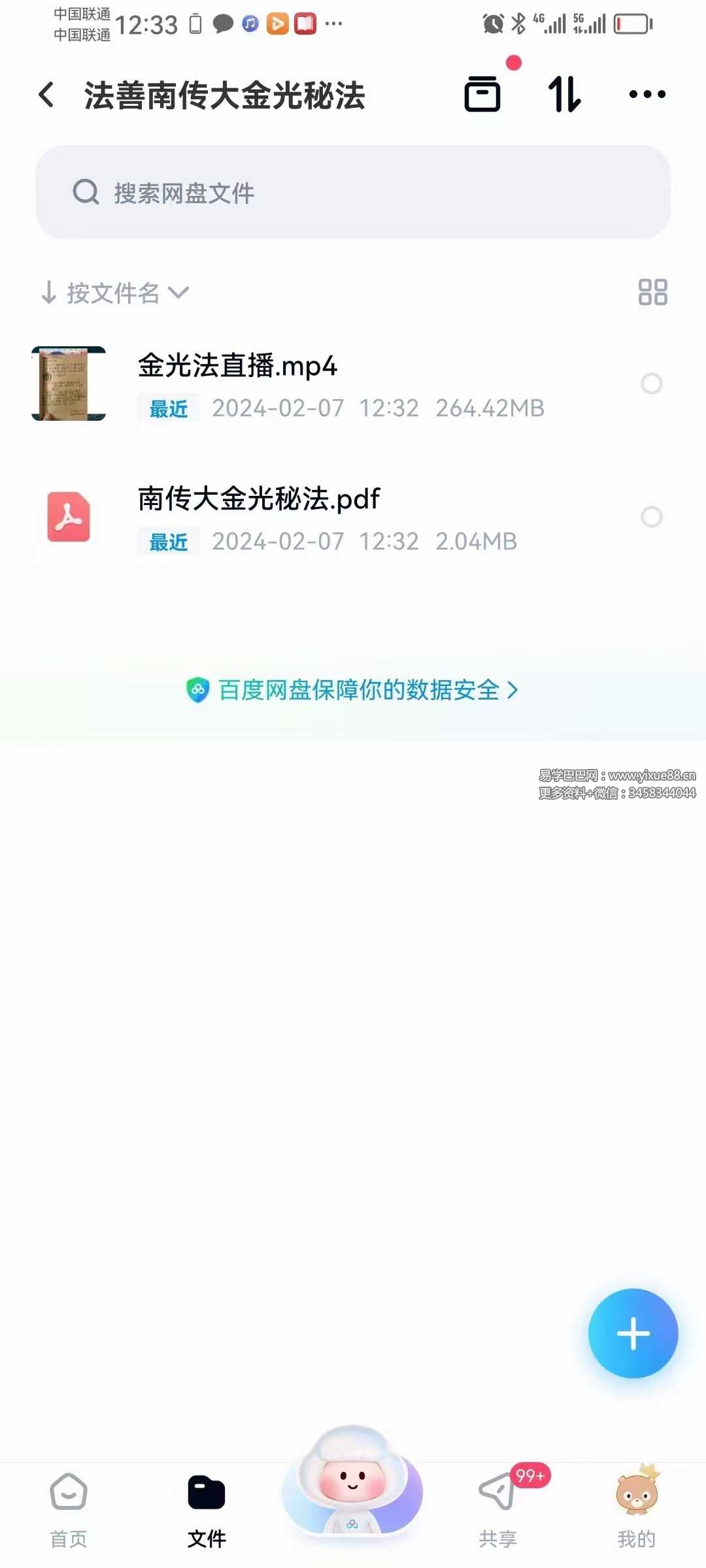Select checkbox for 金光法直播.mp4

click(651, 384)
